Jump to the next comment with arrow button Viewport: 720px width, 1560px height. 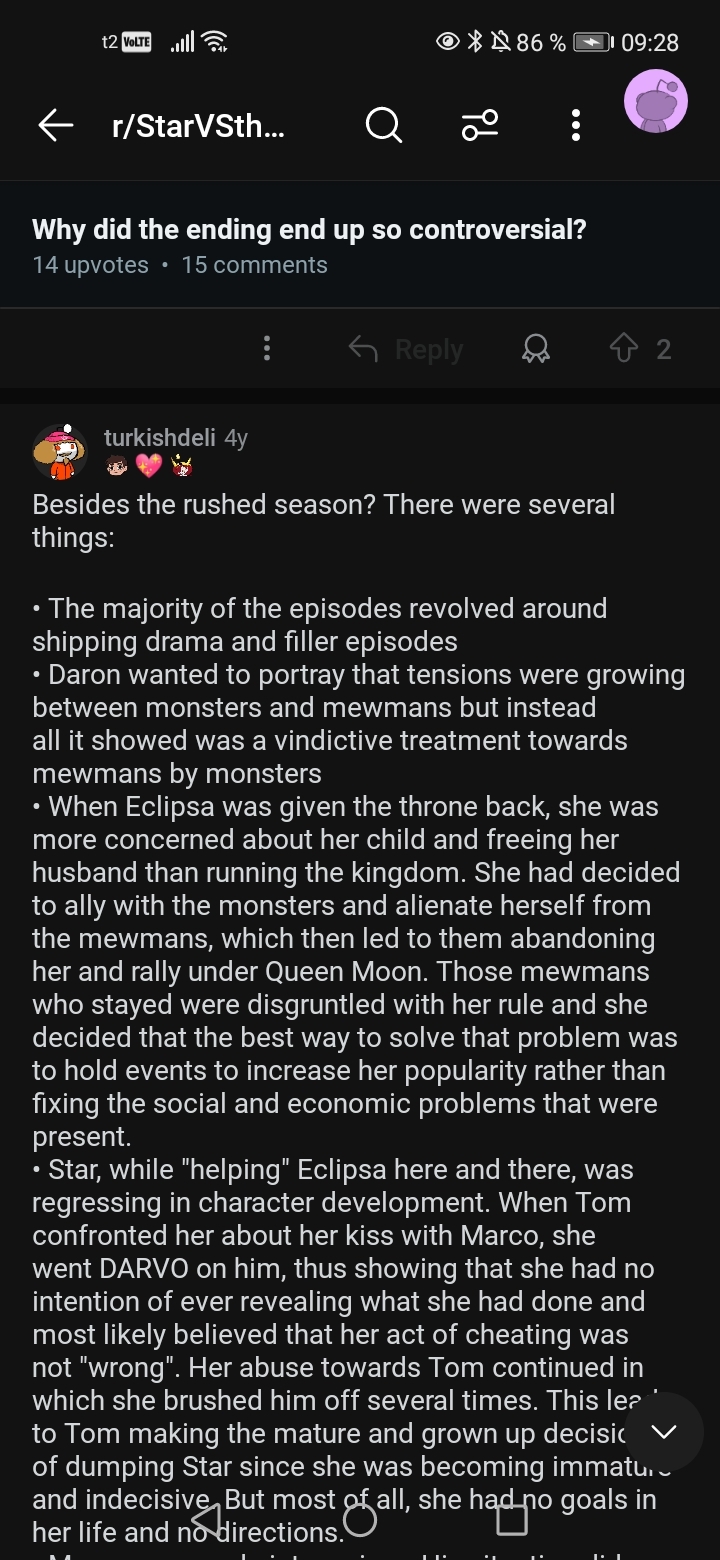[x=663, y=1432]
